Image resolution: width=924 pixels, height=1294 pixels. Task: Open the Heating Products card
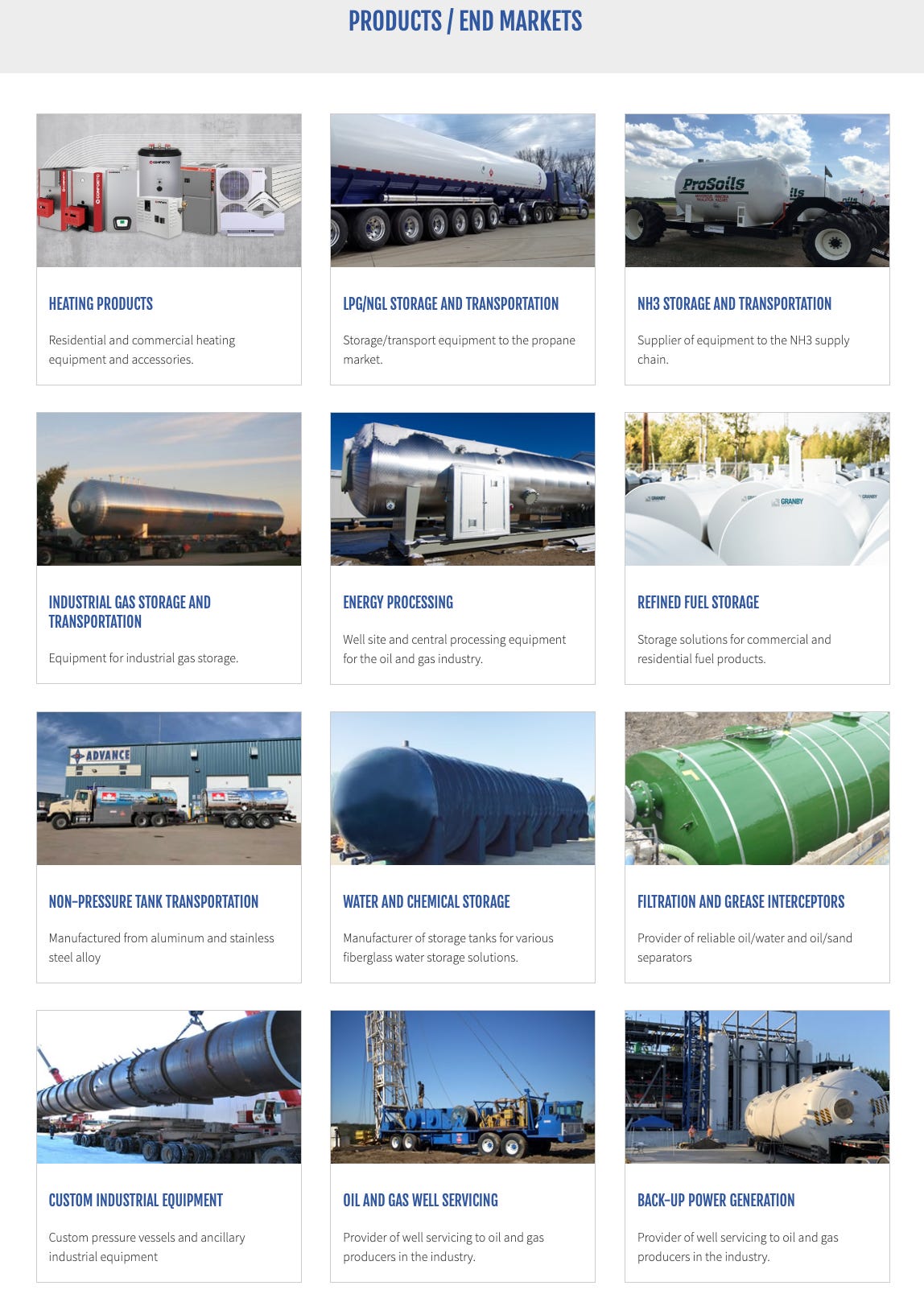pos(101,303)
